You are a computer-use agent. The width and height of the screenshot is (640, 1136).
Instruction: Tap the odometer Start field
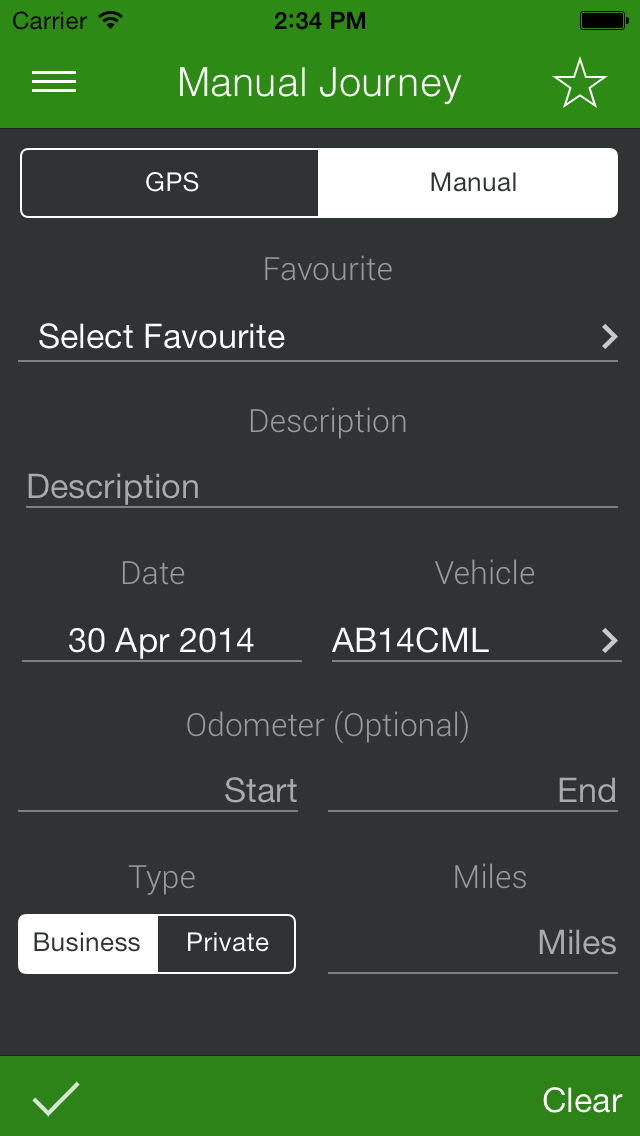point(158,790)
